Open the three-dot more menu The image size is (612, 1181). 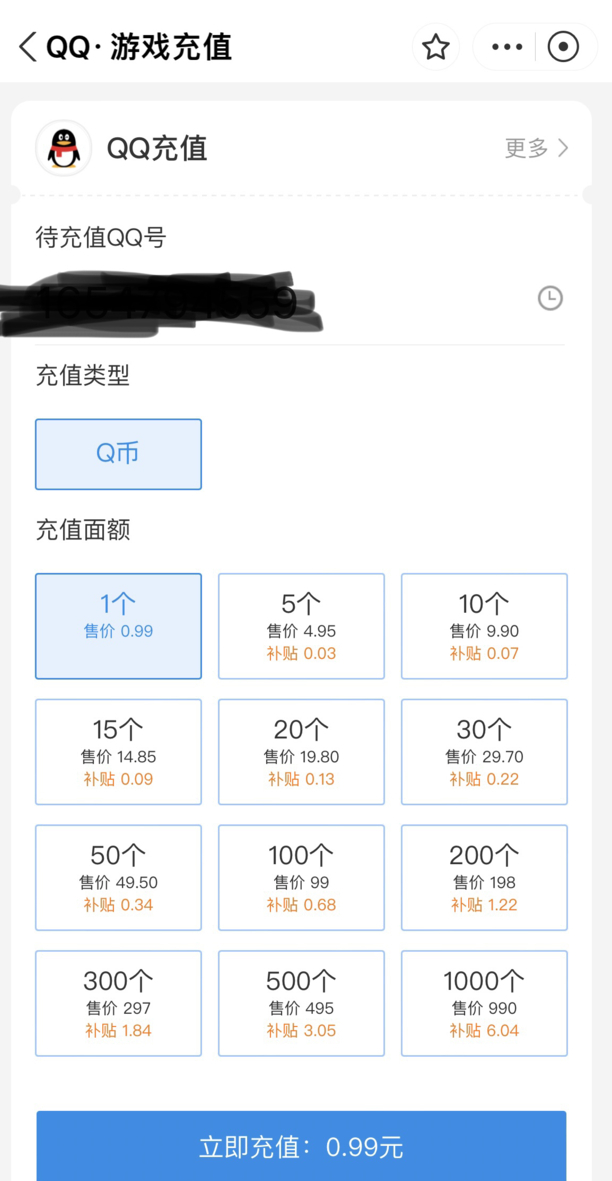tap(508, 47)
